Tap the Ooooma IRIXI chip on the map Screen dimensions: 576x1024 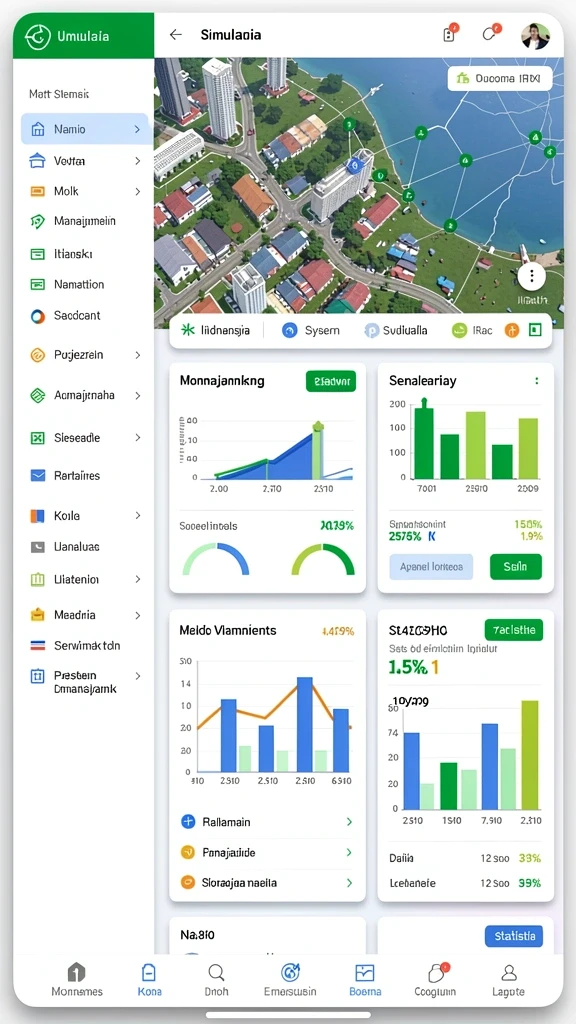(500, 78)
